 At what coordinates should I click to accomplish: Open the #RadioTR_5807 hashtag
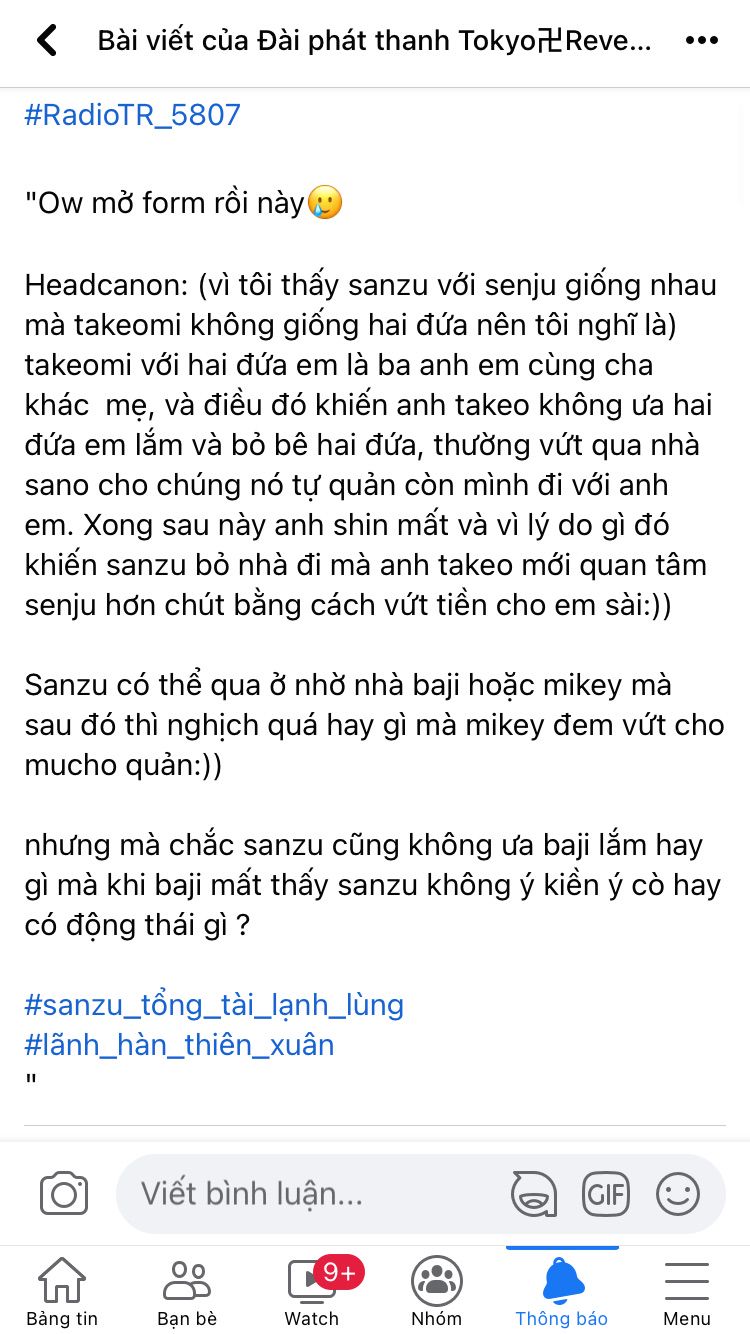point(133,115)
